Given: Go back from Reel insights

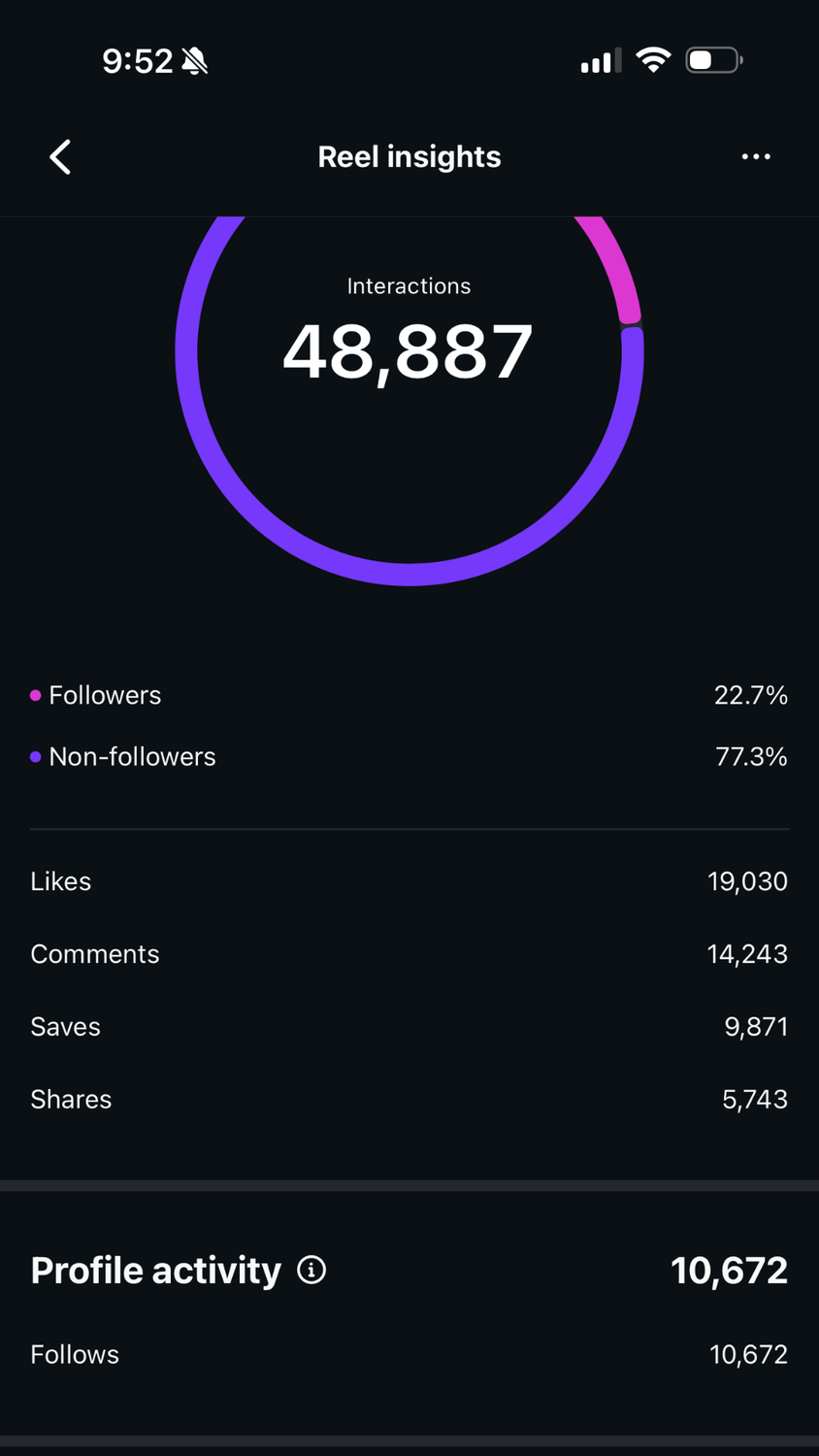Looking at the screenshot, I should coord(60,157).
